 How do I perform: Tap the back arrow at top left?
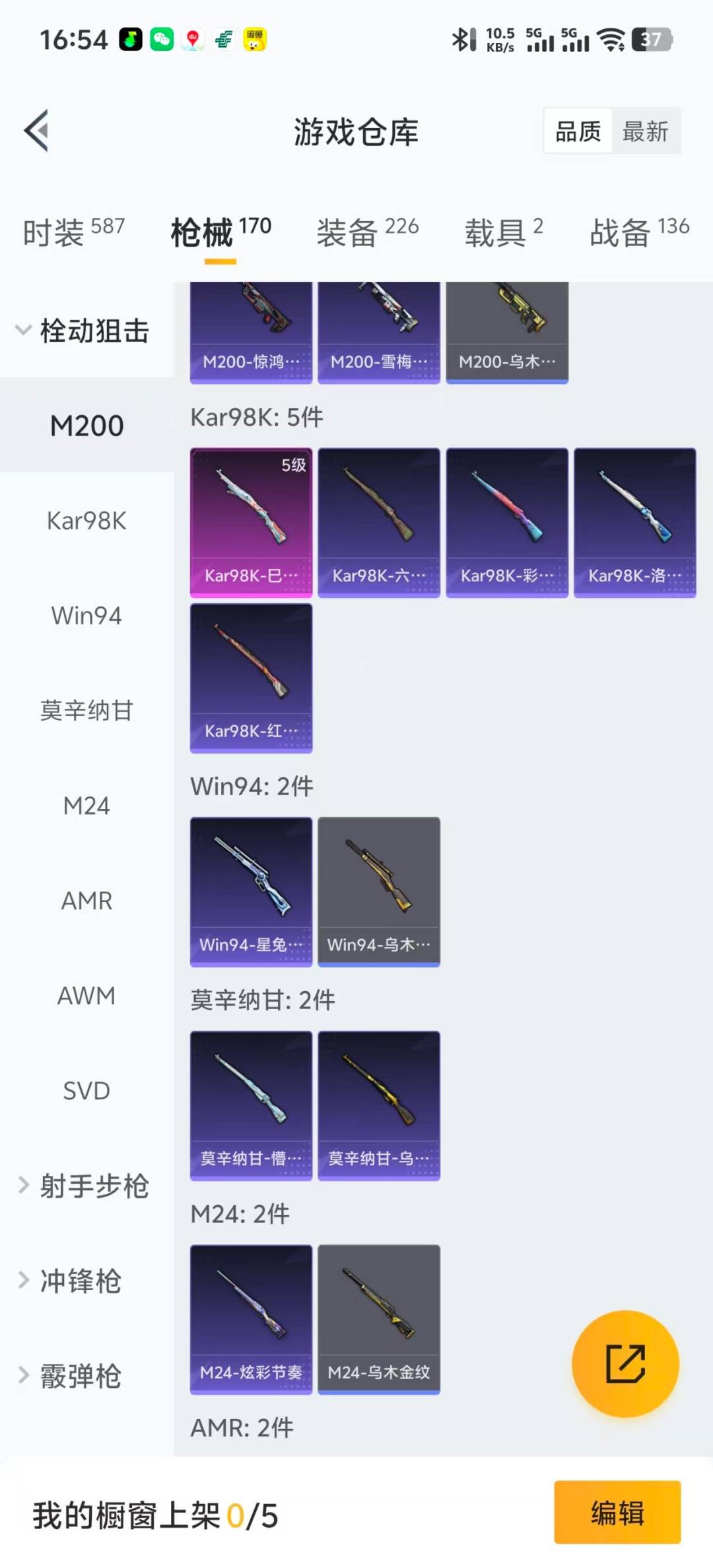38,130
